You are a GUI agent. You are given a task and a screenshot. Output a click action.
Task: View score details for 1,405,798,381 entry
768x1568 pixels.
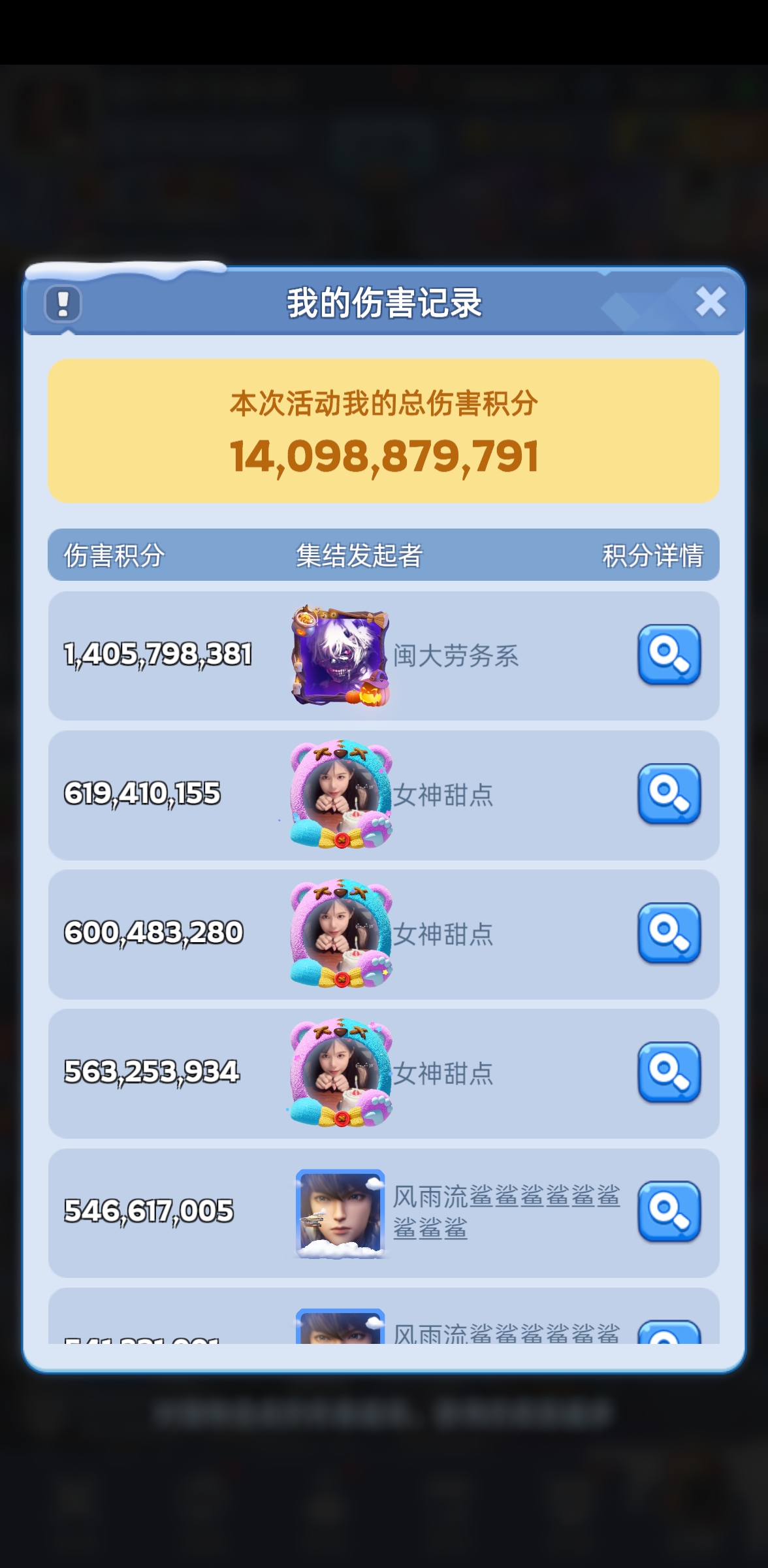[x=669, y=655]
